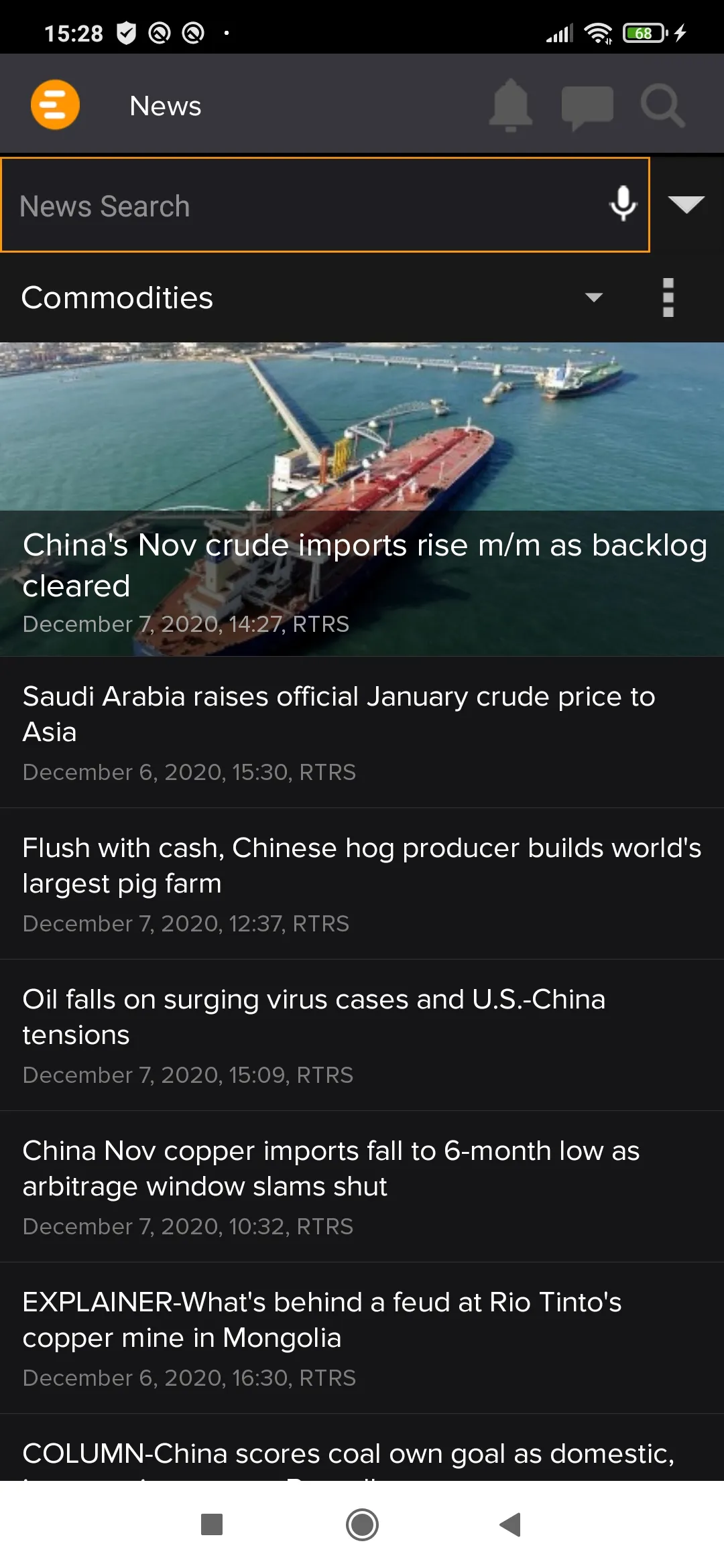This screenshot has height=1568, width=724.
Task: Check battery level indicator in status bar
Action: coord(644,31)
